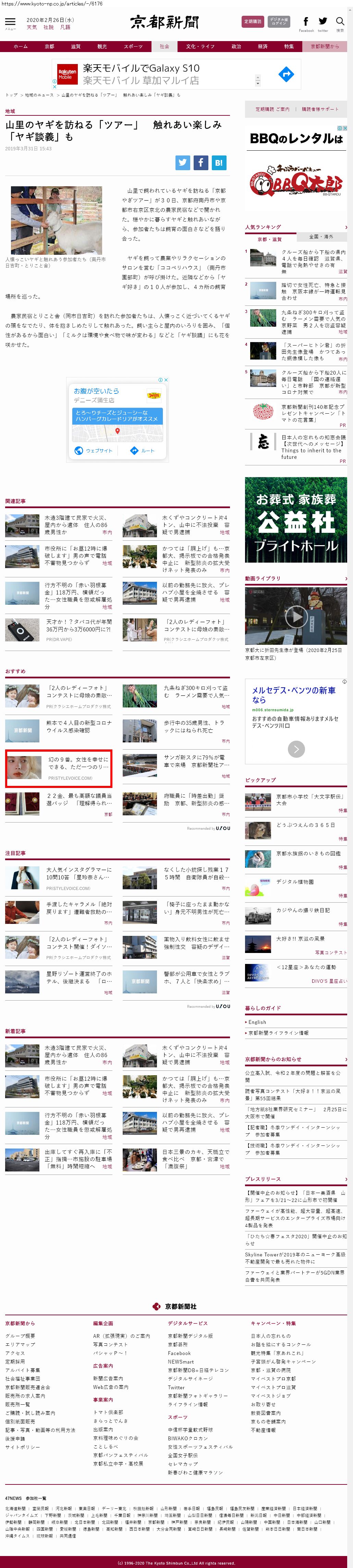Select the 経済 nav tab
The height and width of the screenshot is (1568, 353).
[x=263, y=46]
